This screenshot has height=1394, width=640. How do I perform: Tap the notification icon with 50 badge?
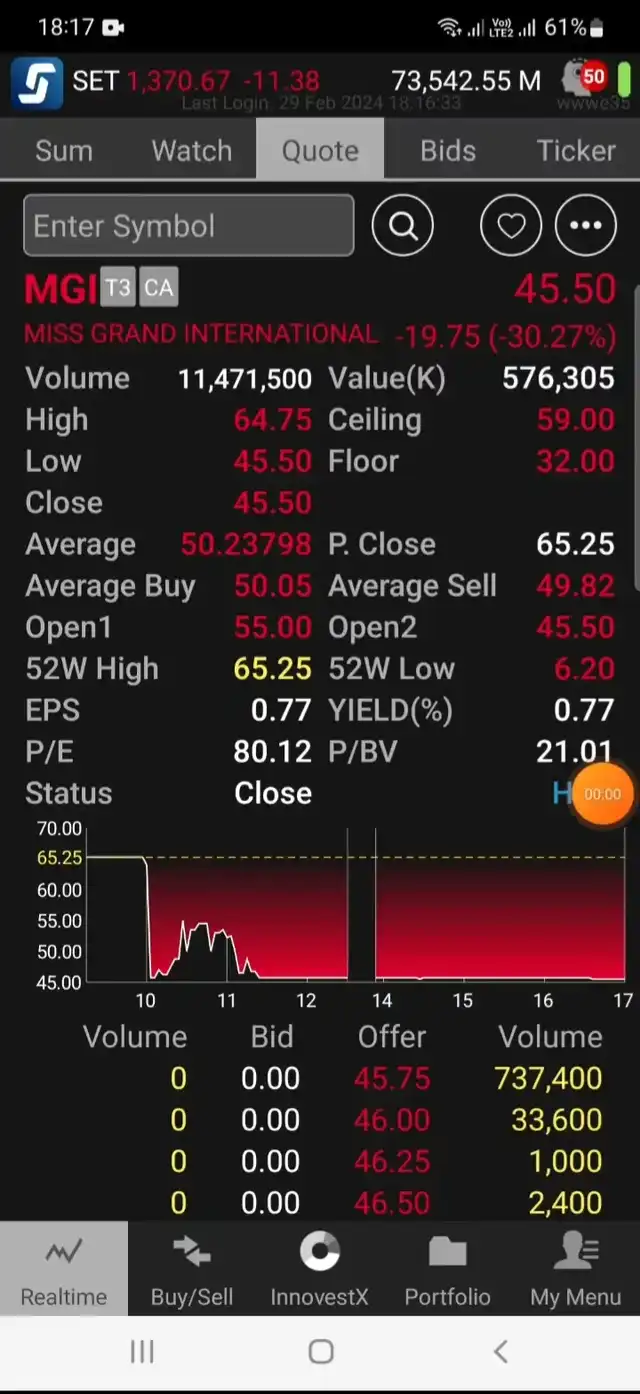point(585,79)
